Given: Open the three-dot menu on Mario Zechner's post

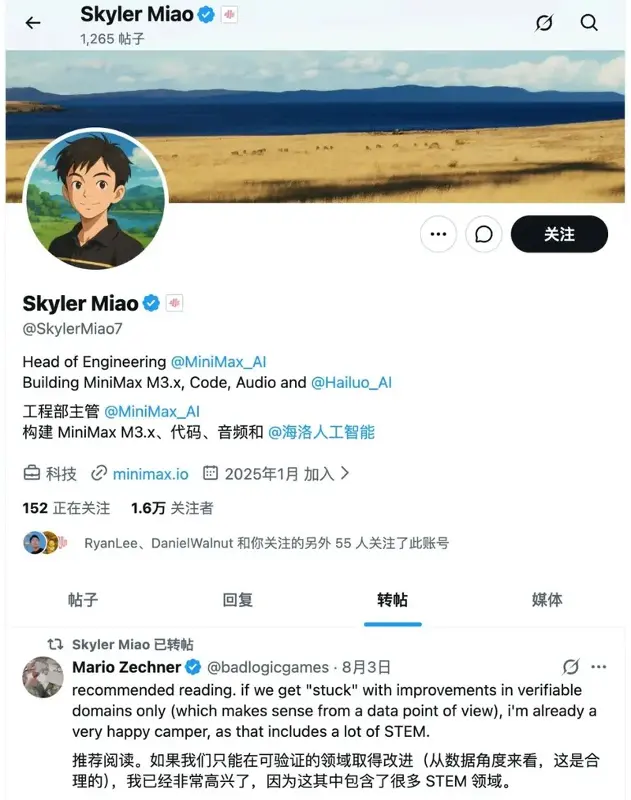Looking at the screenshot, I should [x=599, y=667].
